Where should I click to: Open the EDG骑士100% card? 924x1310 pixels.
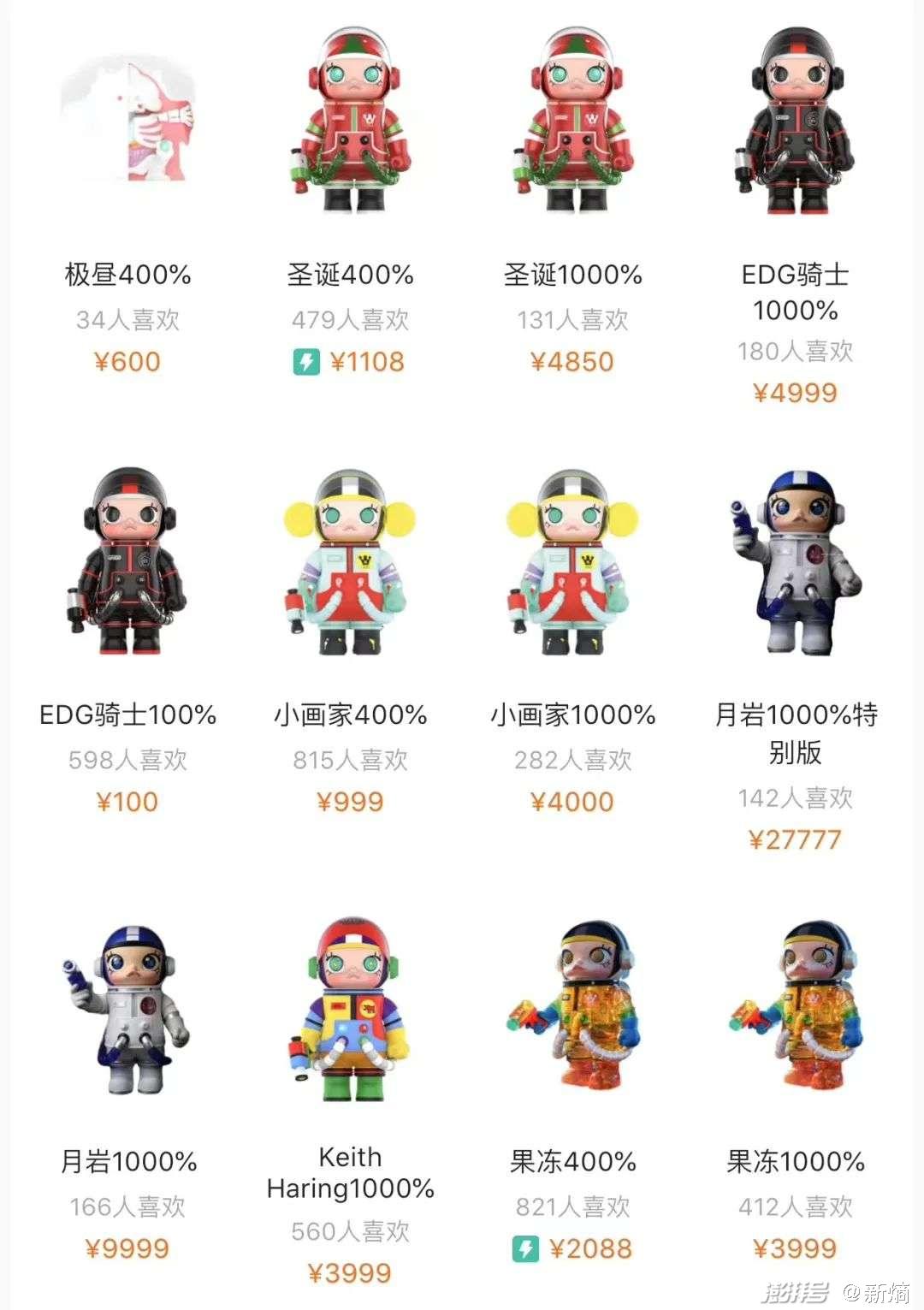(x=127, y=642)
